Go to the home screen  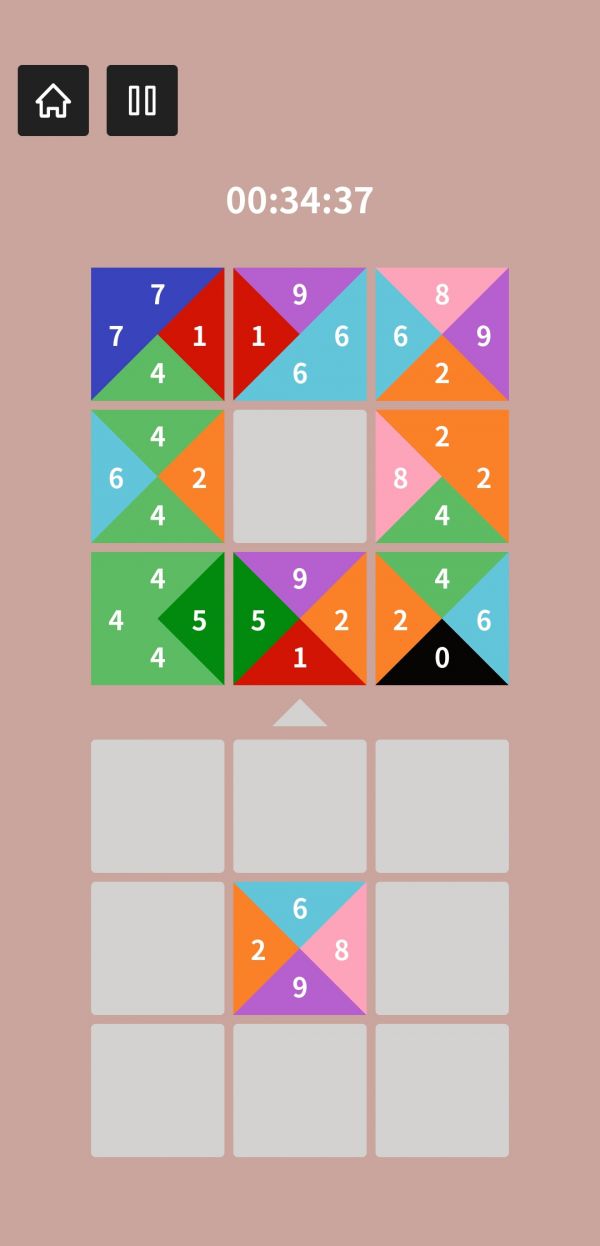[x=53, y=100]
